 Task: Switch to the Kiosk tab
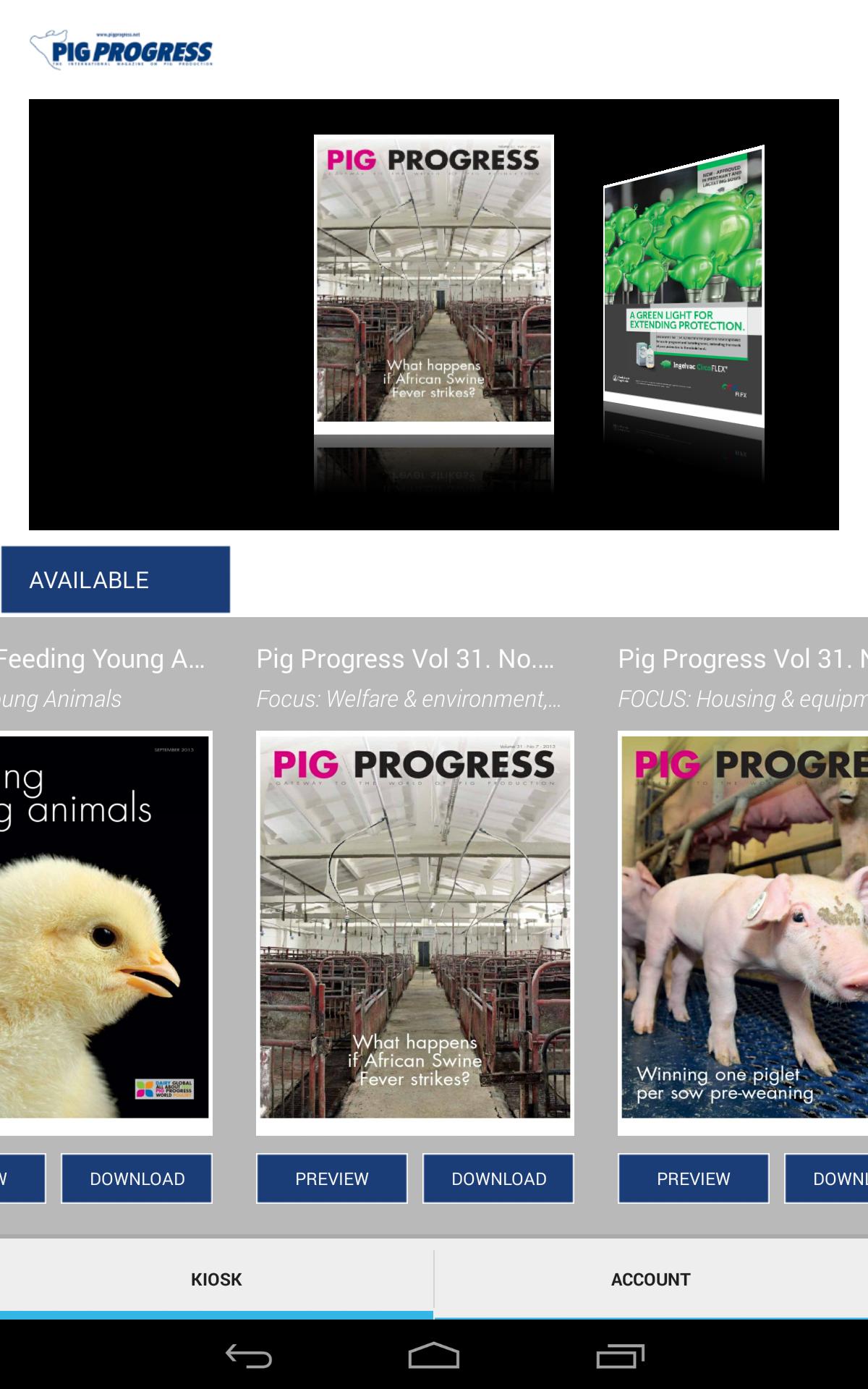pos(216,1279)
